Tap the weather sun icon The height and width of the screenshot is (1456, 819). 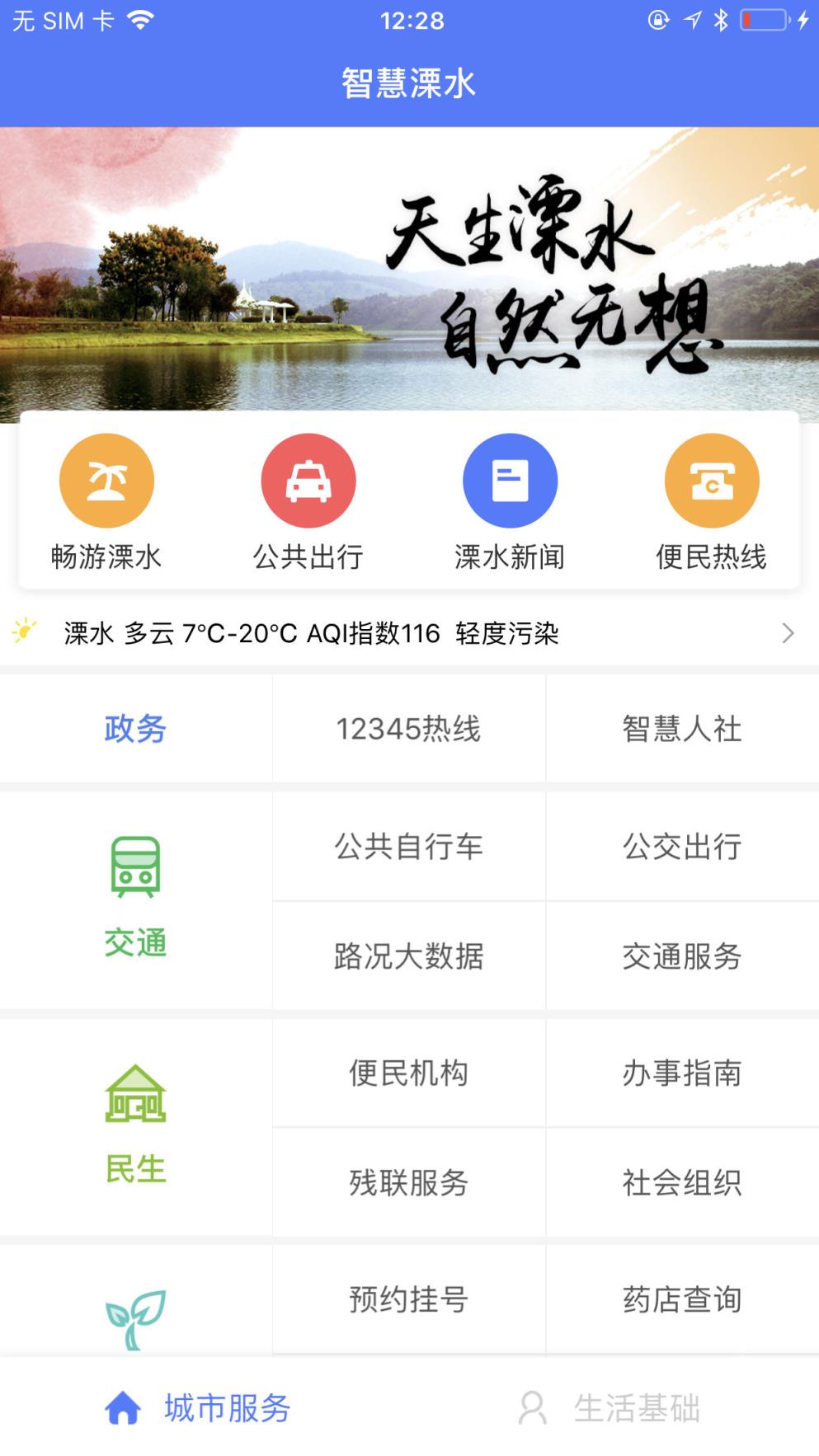(x=25, y=632)
